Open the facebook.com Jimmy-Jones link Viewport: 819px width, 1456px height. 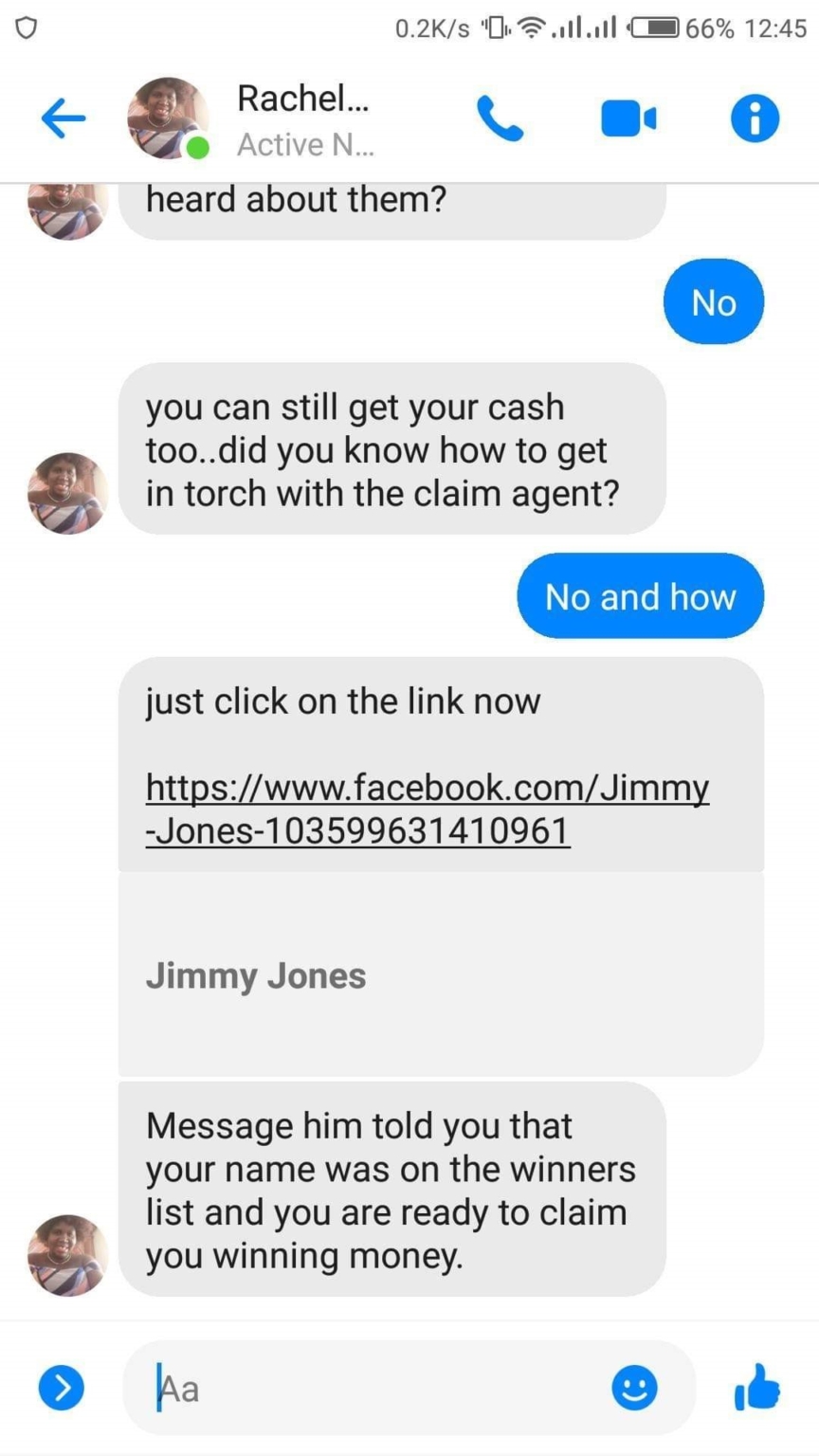pyautogui.click(x=427, y=809)
